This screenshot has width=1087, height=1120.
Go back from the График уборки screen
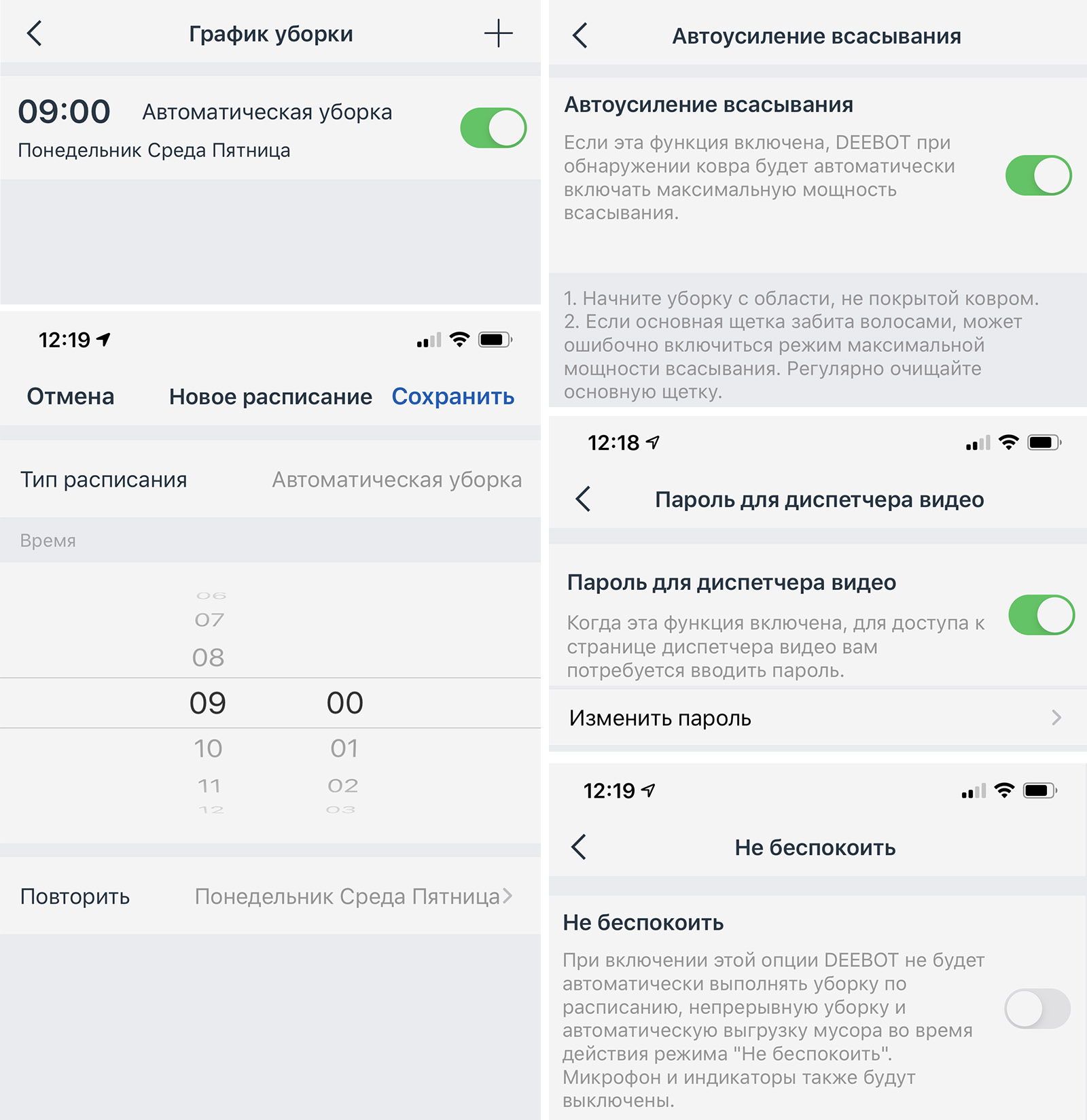pos(35,33)
